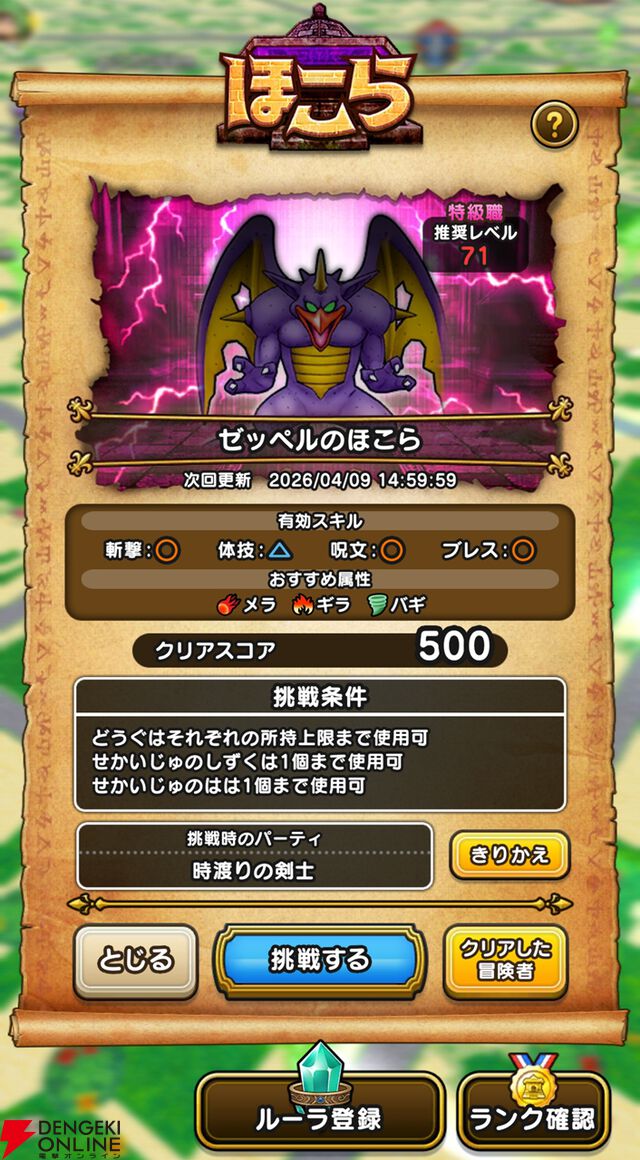
Task: Tap the ルーラ登録 button
Action: click(322, 1111)
